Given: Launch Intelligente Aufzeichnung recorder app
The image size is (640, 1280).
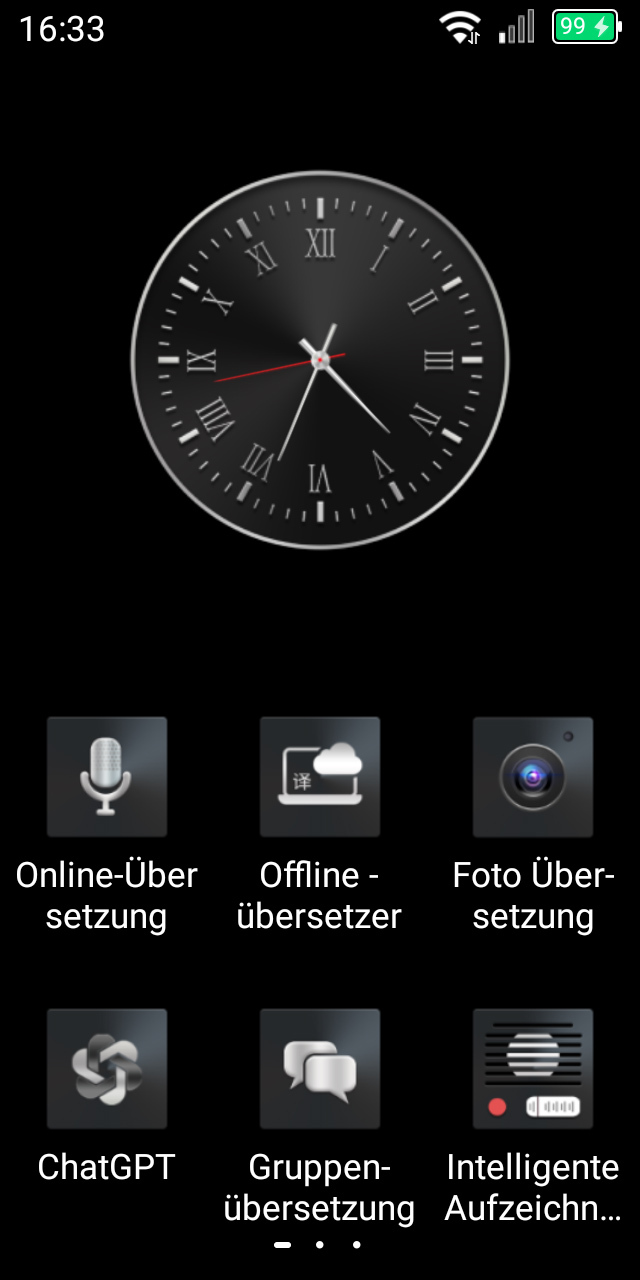Looking at the screenshot, I should [x=533, y=1069].
